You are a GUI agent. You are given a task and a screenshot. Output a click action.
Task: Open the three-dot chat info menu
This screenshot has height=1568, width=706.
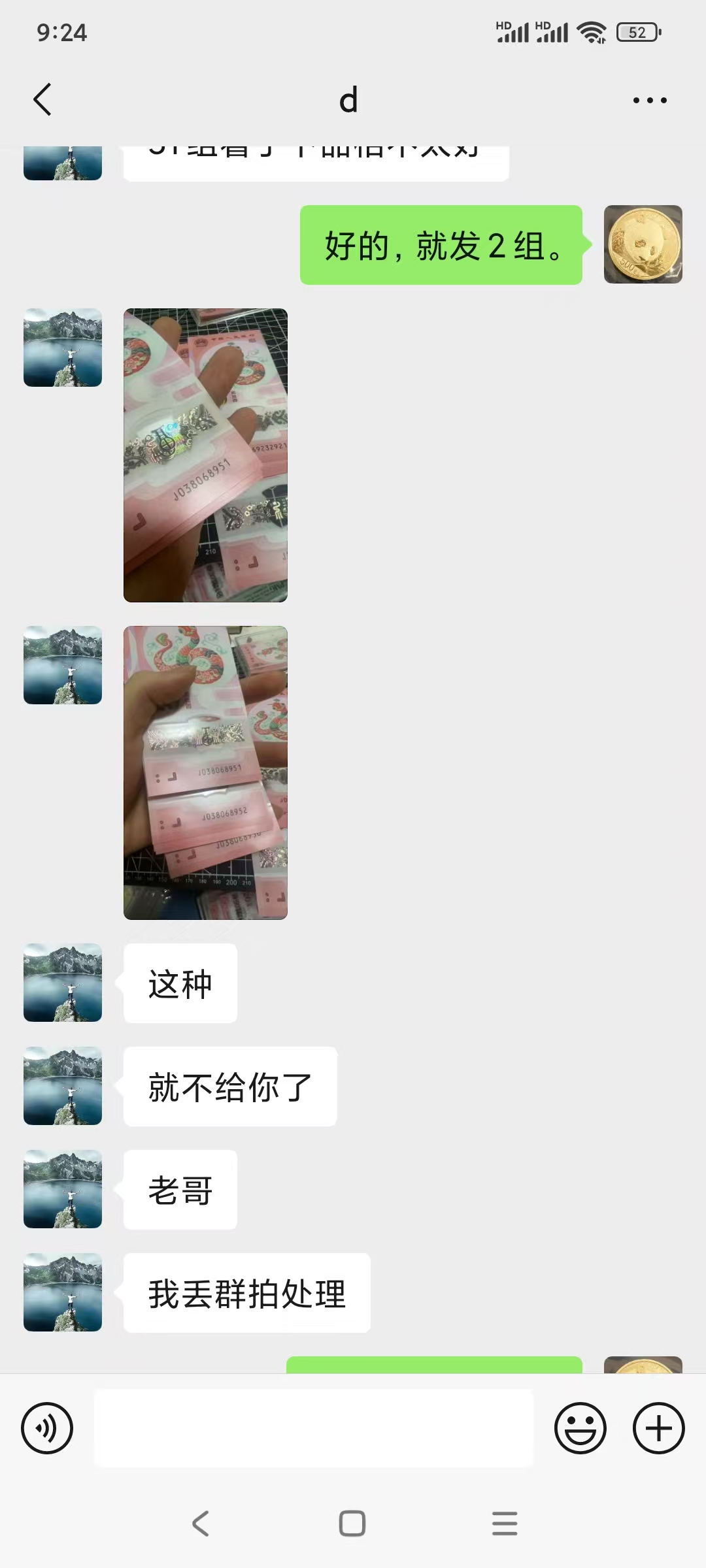point(649,101)
